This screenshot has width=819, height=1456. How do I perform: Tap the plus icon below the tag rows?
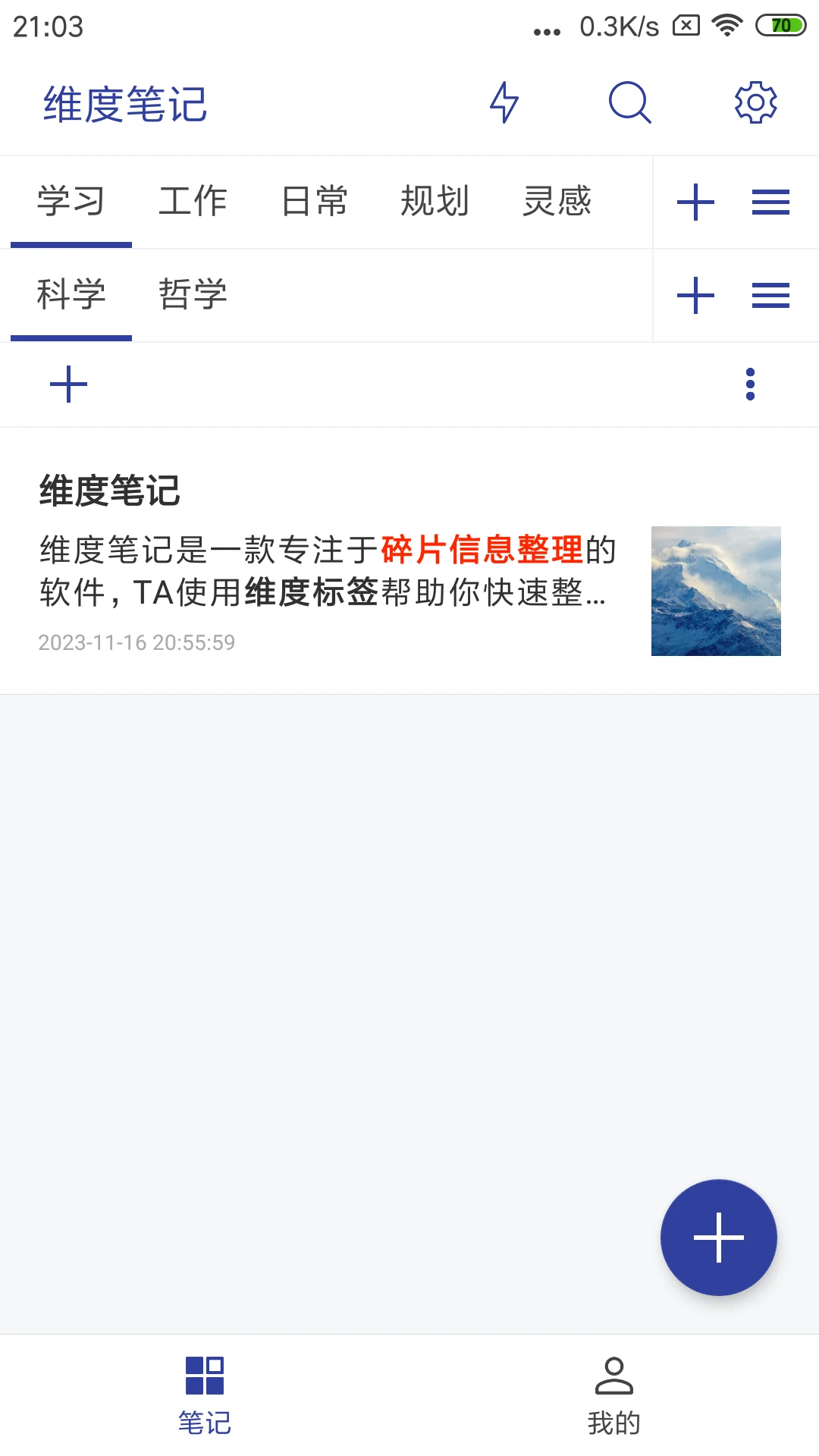click(68, 384)
